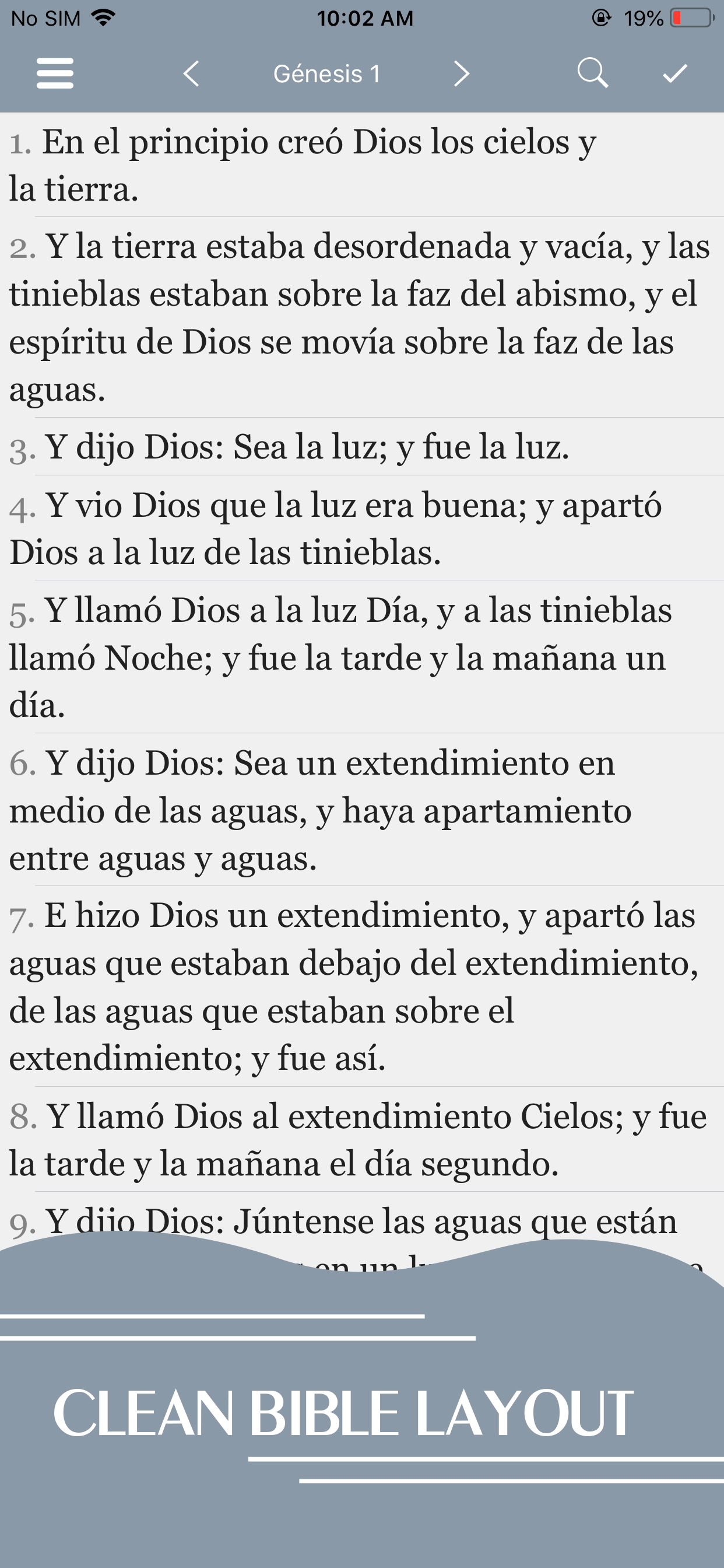724x1568 pixels.
Task: Tap the checkmark icon in the toolbar
Action: 673,74
